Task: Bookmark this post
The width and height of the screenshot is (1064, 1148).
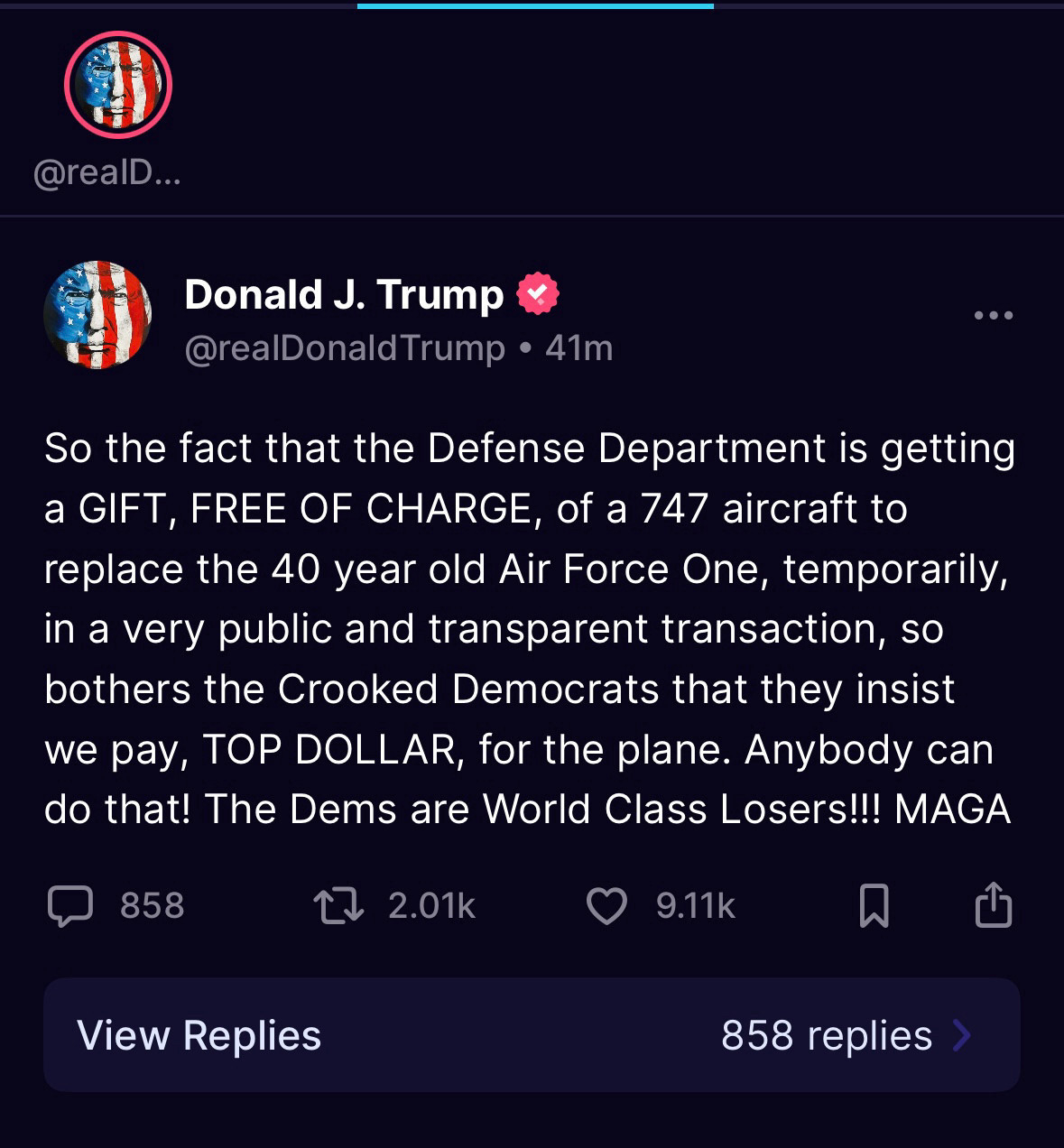Action: [874, 906]
